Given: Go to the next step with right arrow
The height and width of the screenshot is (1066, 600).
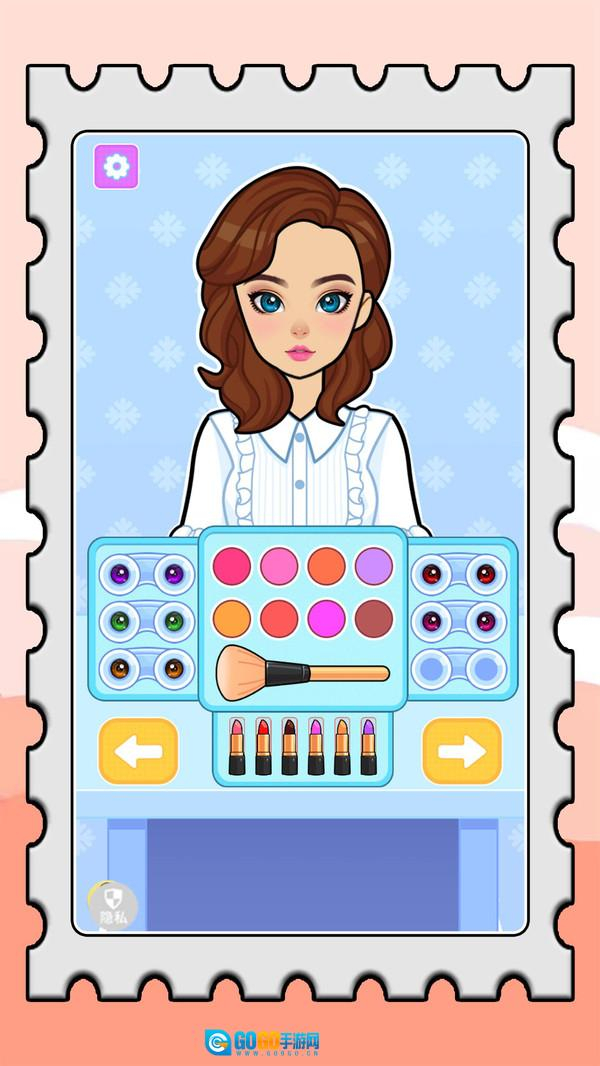Looking at the screenshot, I should pos(461,751).
